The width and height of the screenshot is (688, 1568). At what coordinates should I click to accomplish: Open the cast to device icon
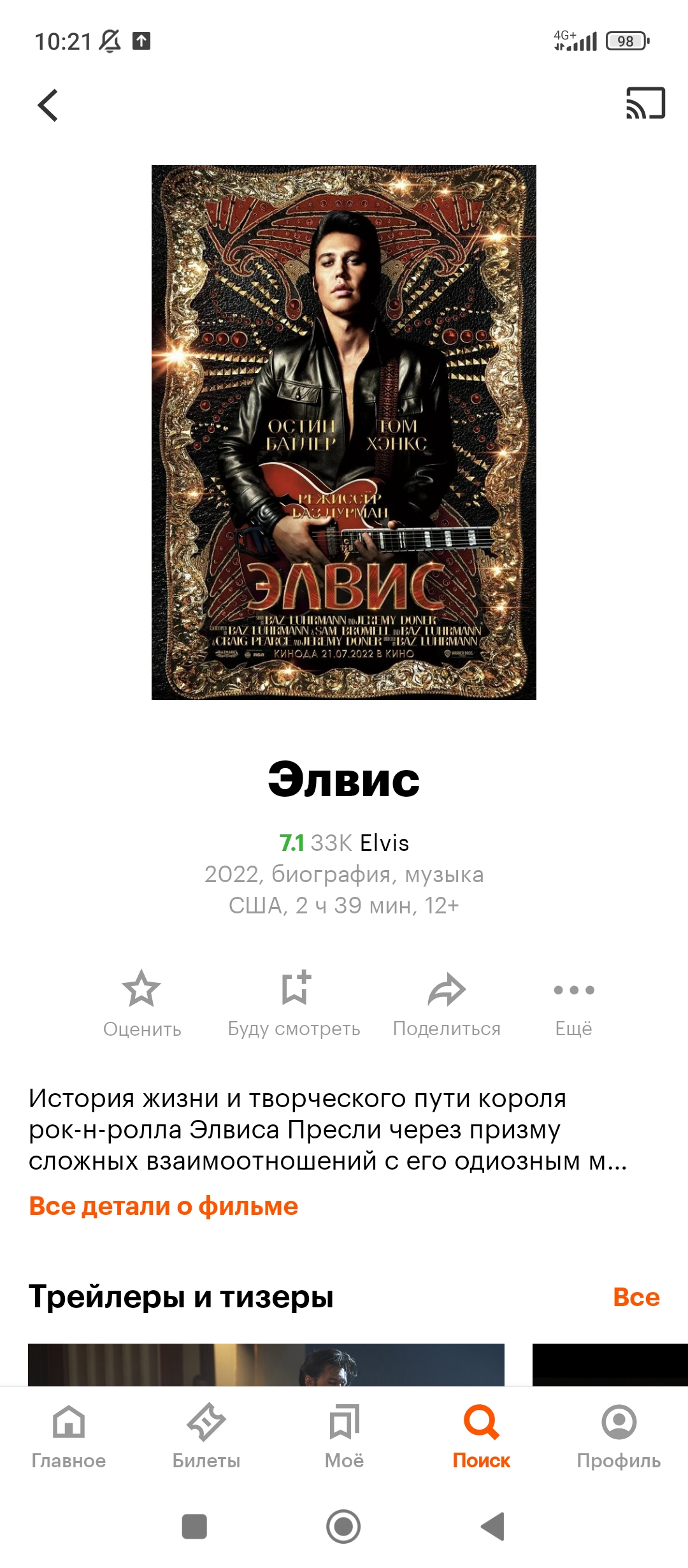[x=645, y=103]
